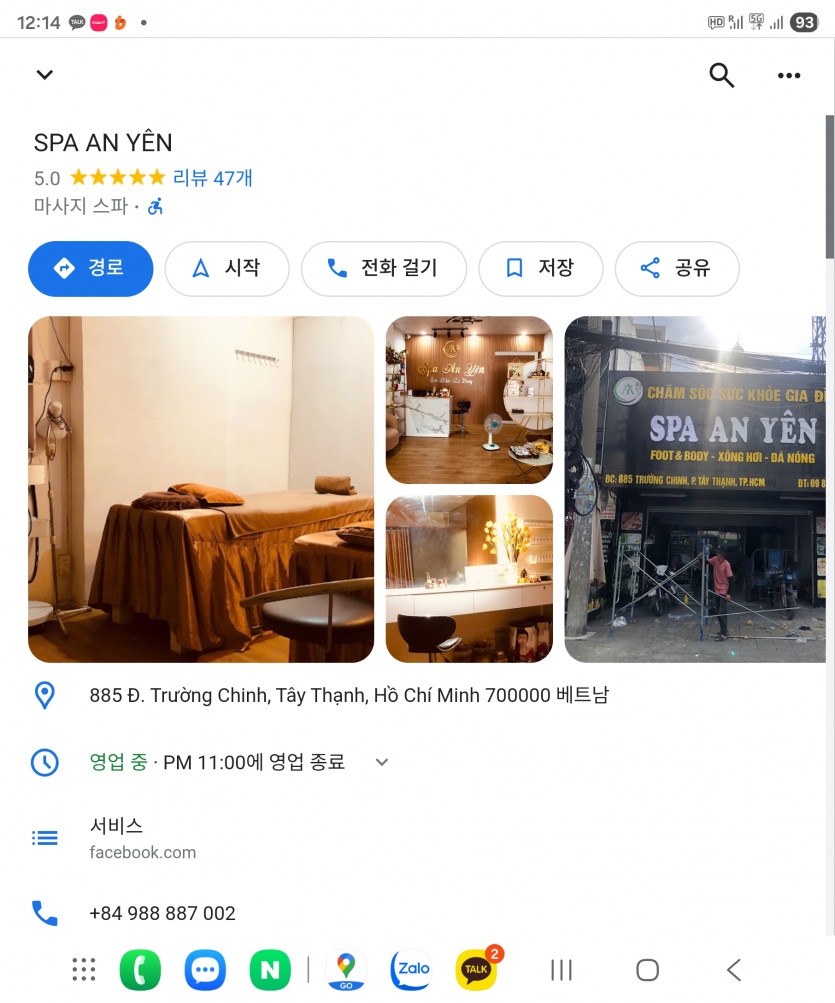Expand the opening hours row
This screenshot has height=1003, width=835.
[x=381, y=762]
